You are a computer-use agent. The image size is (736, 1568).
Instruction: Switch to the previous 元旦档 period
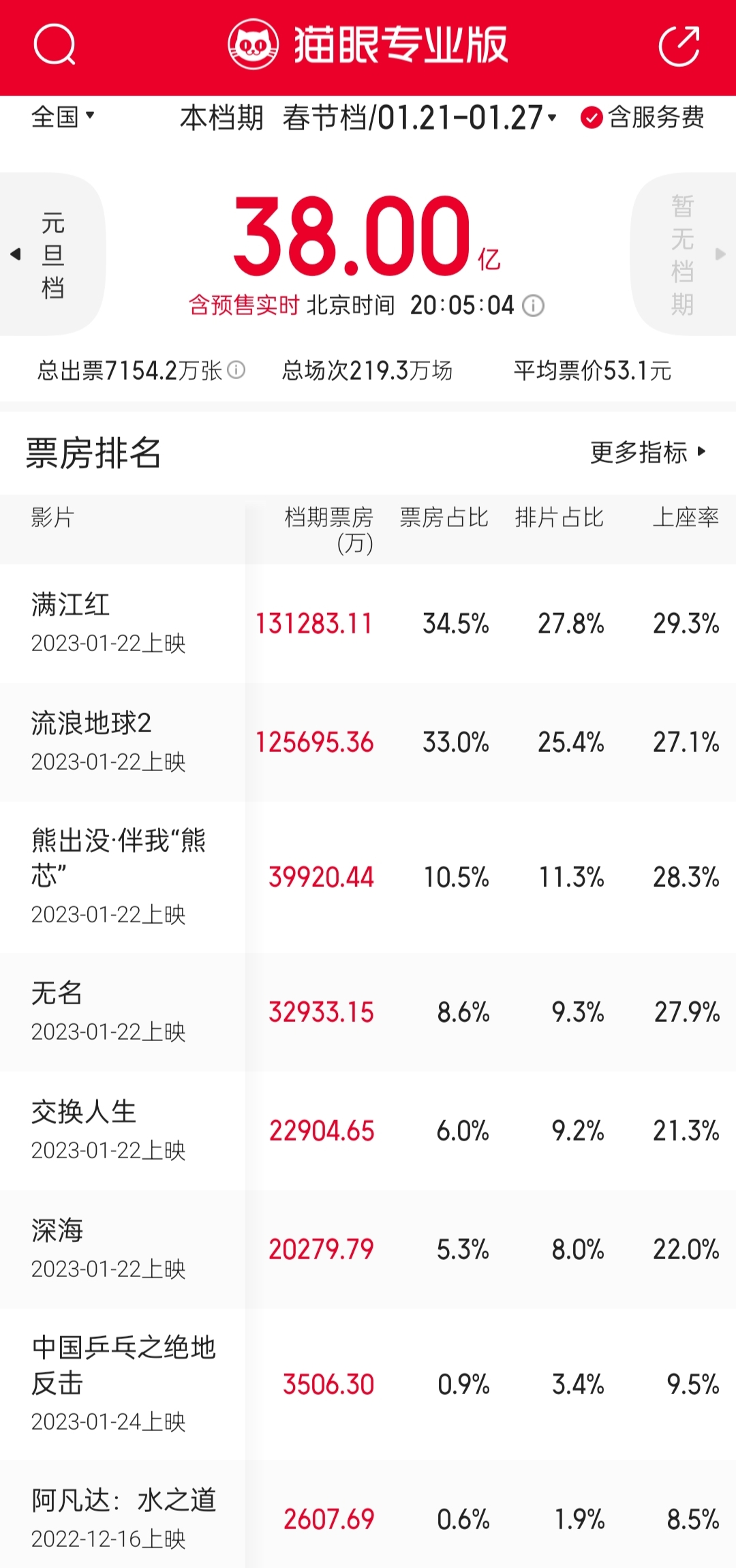(x=52, y=254)
